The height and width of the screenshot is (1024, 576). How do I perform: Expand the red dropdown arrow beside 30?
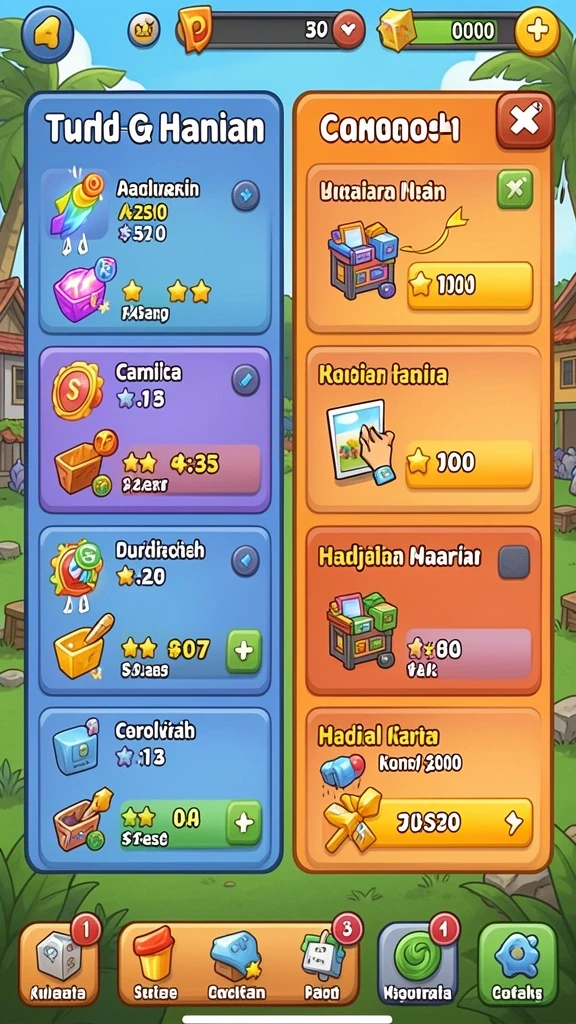348,29
